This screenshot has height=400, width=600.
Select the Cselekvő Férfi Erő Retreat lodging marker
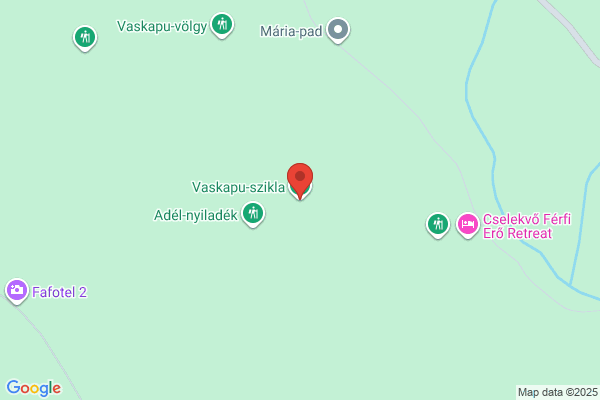[467, 224]
